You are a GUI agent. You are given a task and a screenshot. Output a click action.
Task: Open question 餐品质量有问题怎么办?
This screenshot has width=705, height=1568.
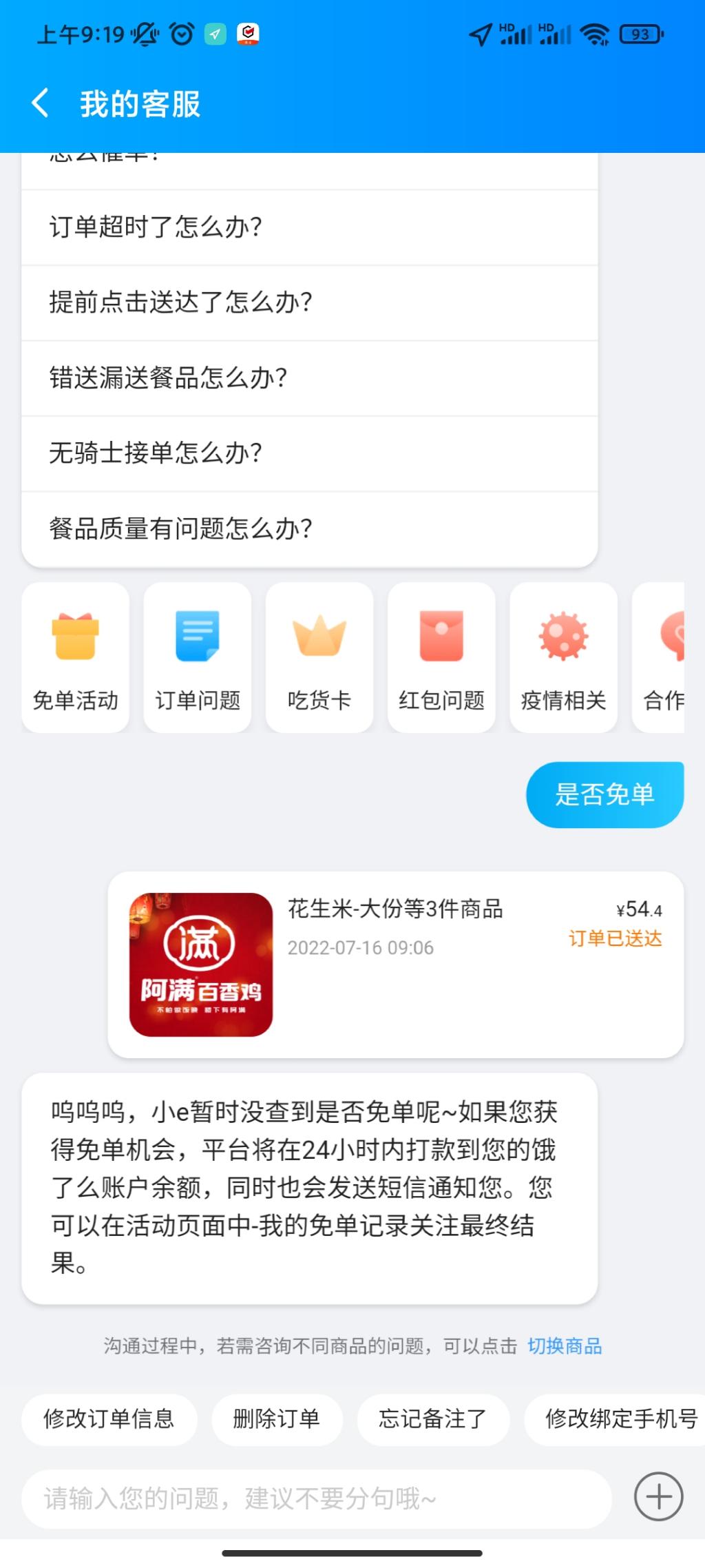coord(309,528)
